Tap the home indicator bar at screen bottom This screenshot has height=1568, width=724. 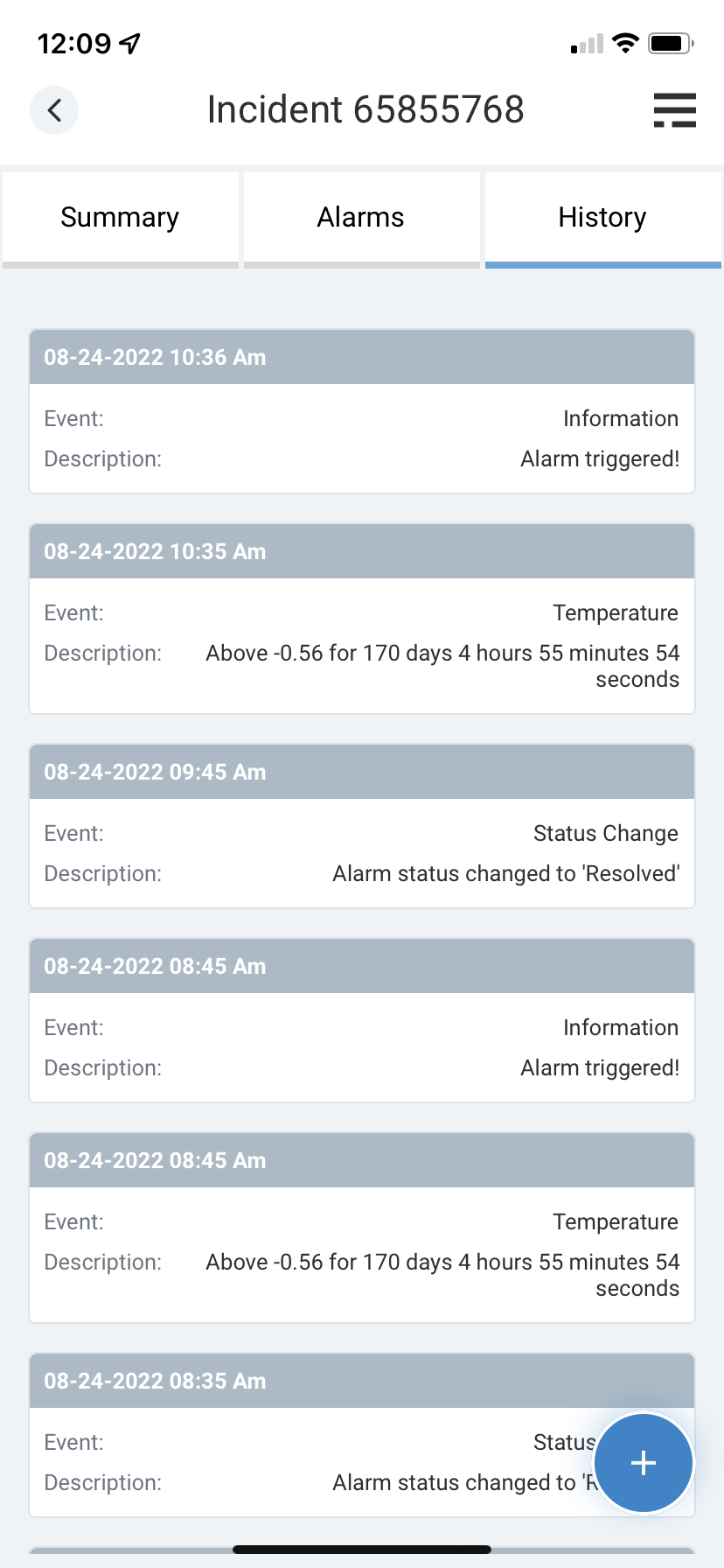pyautogui.click(x=361, y=1549)
